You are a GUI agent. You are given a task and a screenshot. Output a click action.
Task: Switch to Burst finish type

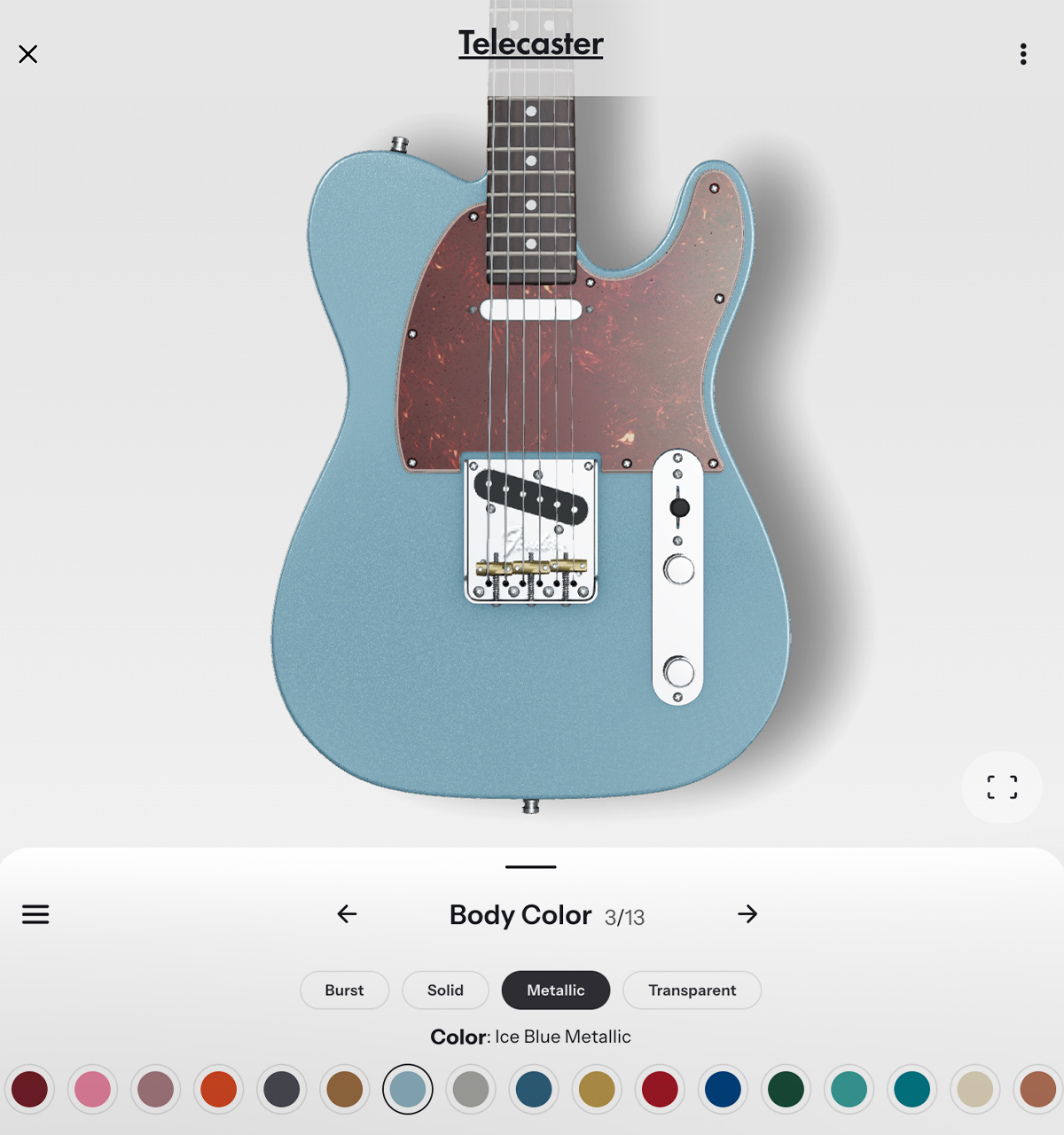pos(344,990)
